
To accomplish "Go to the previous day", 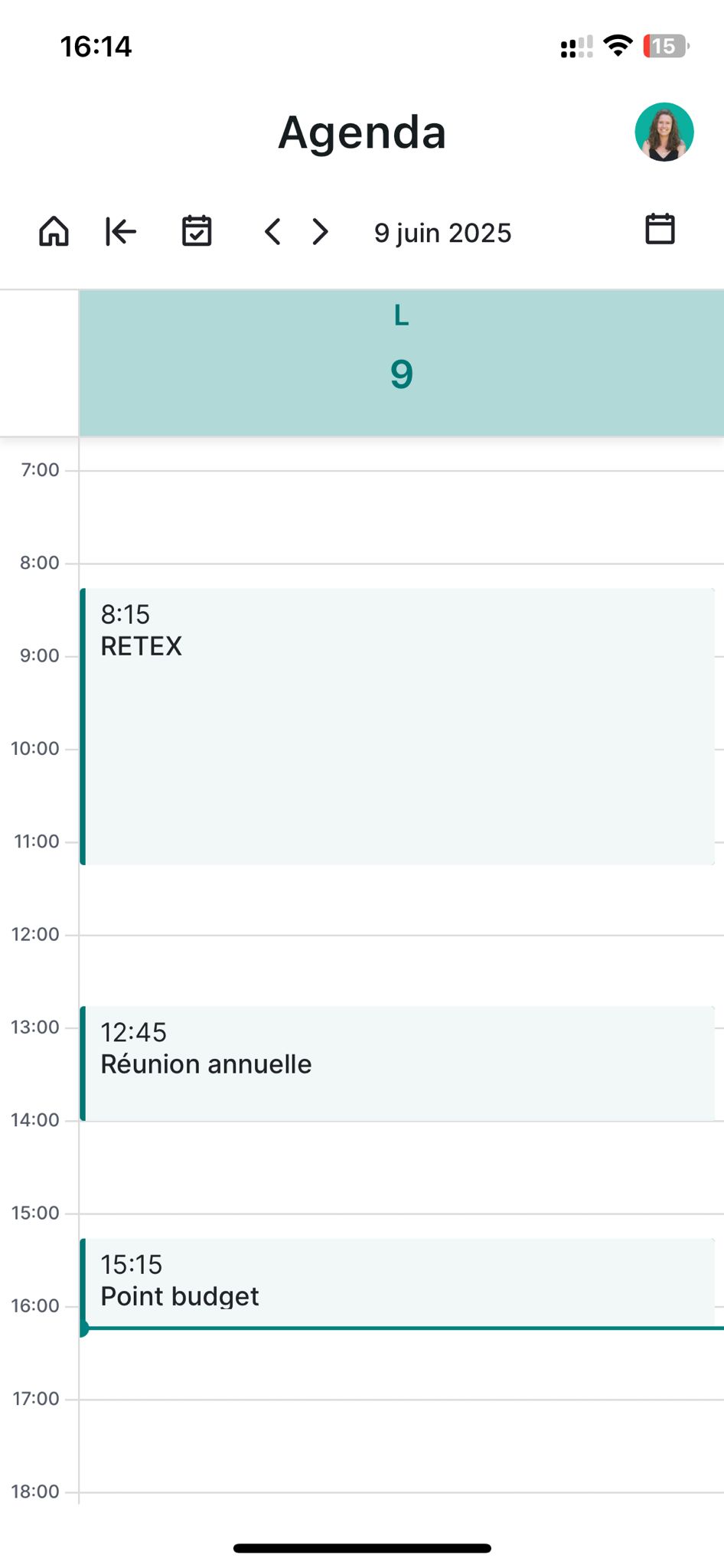I will pyautogui.click(x=272, y=231).
